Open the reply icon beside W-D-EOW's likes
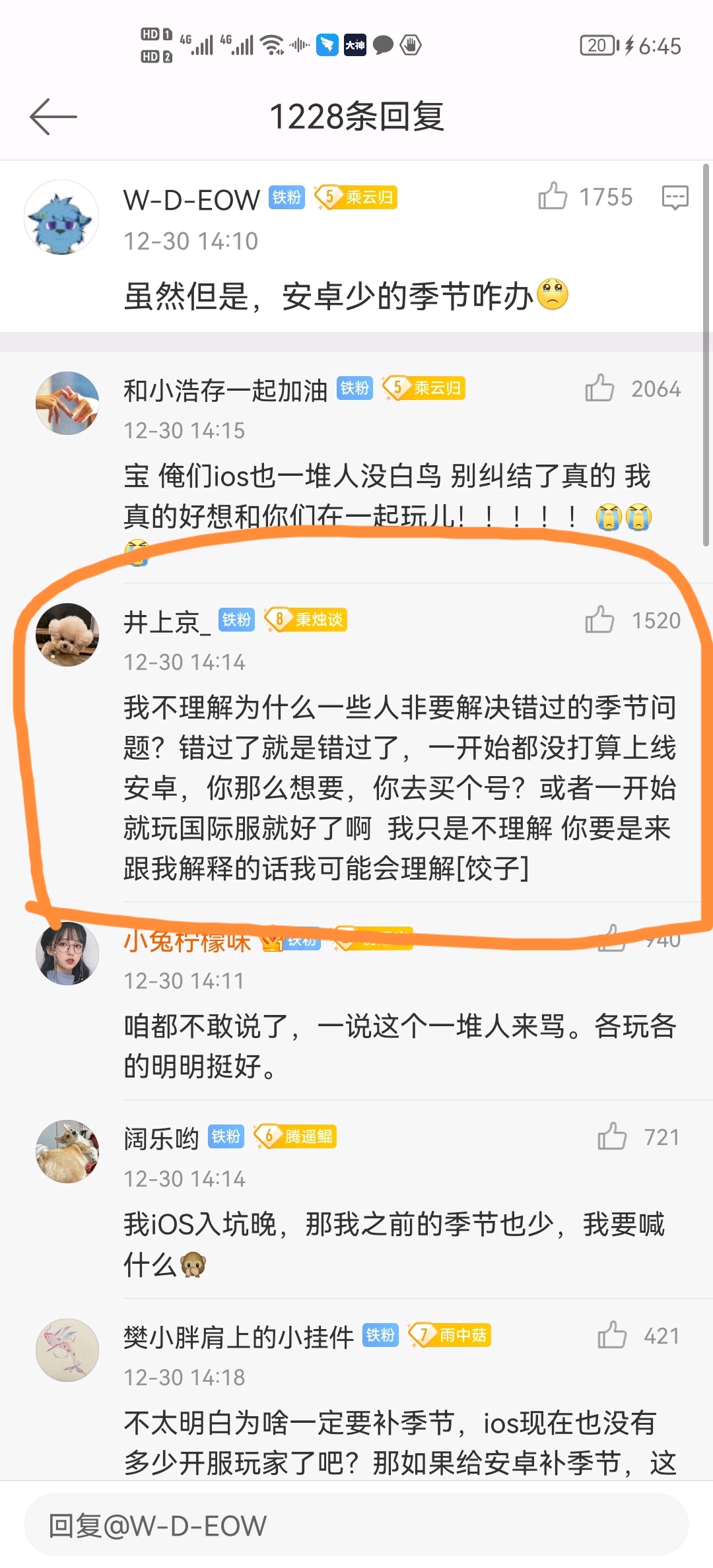This screenshot has height=1568, width=713. (675, 197)
